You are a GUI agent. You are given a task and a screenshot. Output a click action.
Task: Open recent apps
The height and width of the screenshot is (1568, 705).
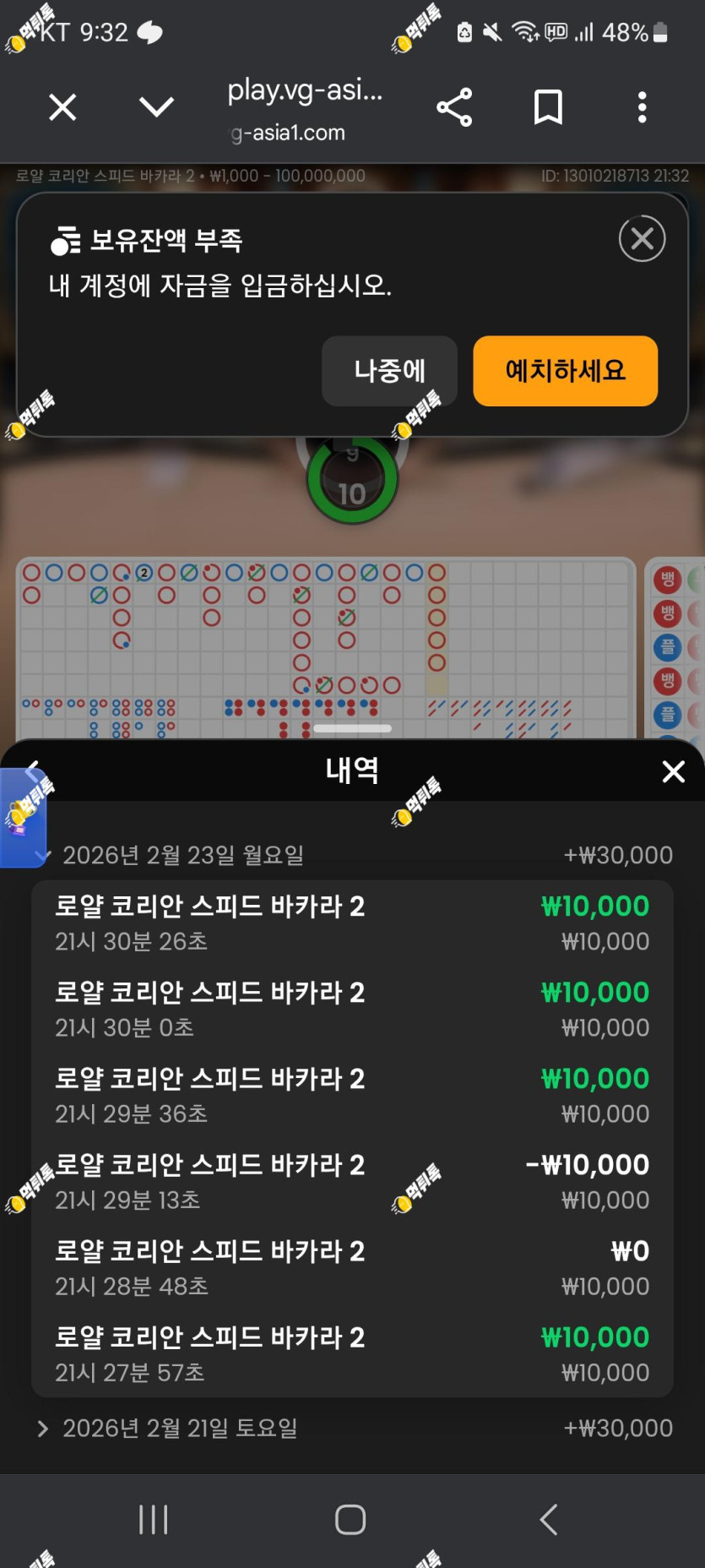click(154, 1520)
